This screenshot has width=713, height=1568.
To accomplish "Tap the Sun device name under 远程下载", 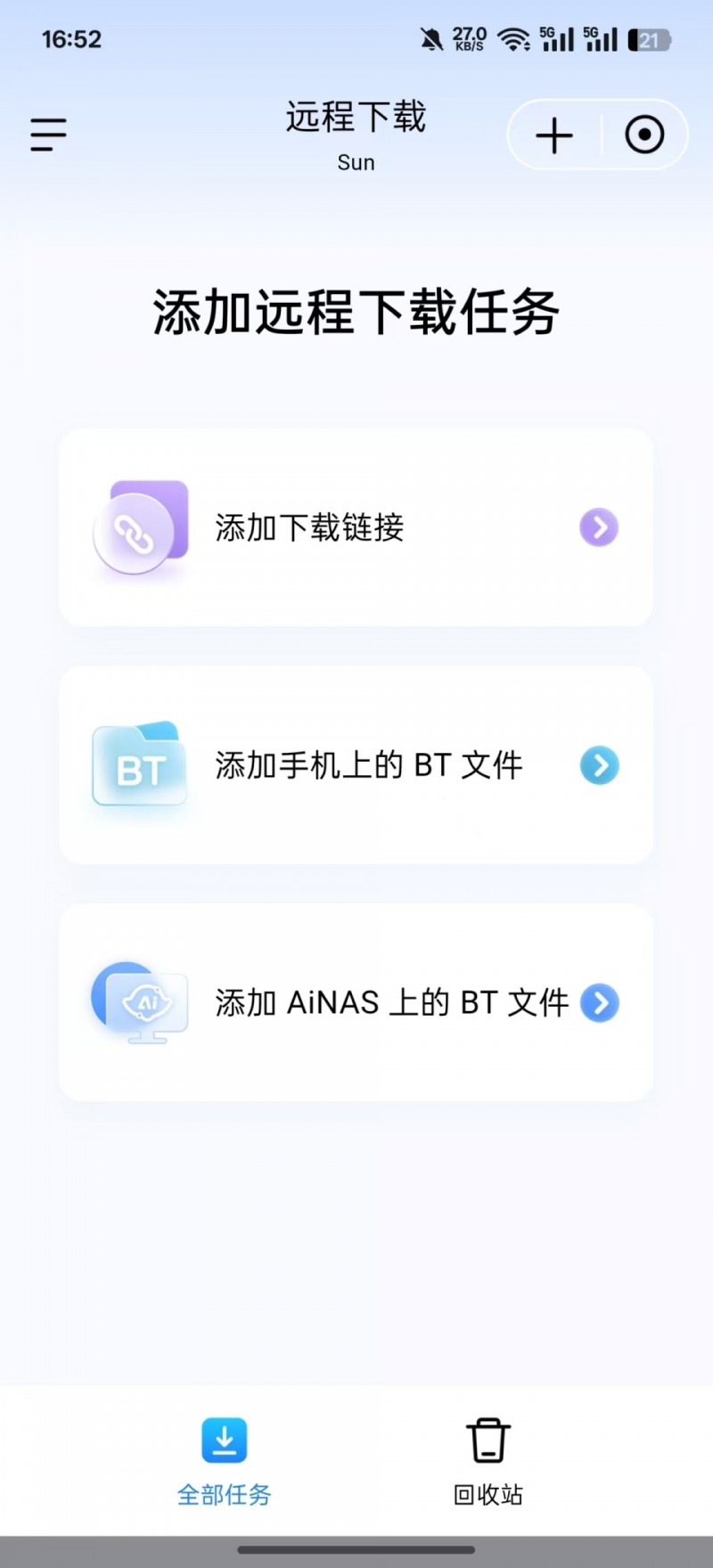I will [356, 162].
